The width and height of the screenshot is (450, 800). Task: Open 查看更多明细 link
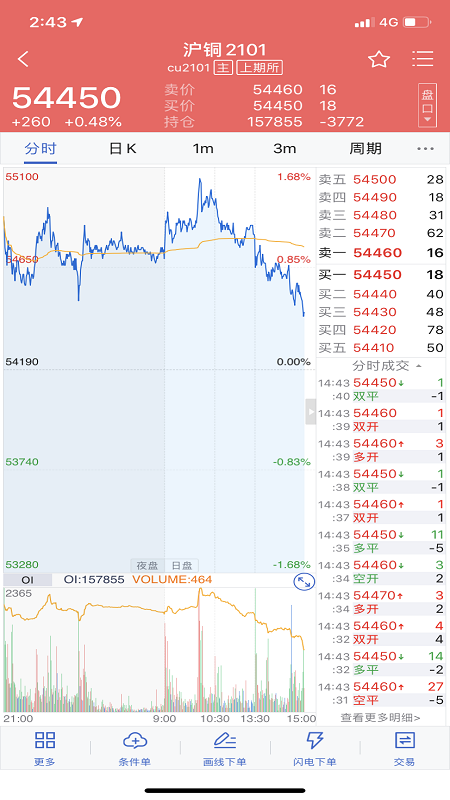click(380, 718)
